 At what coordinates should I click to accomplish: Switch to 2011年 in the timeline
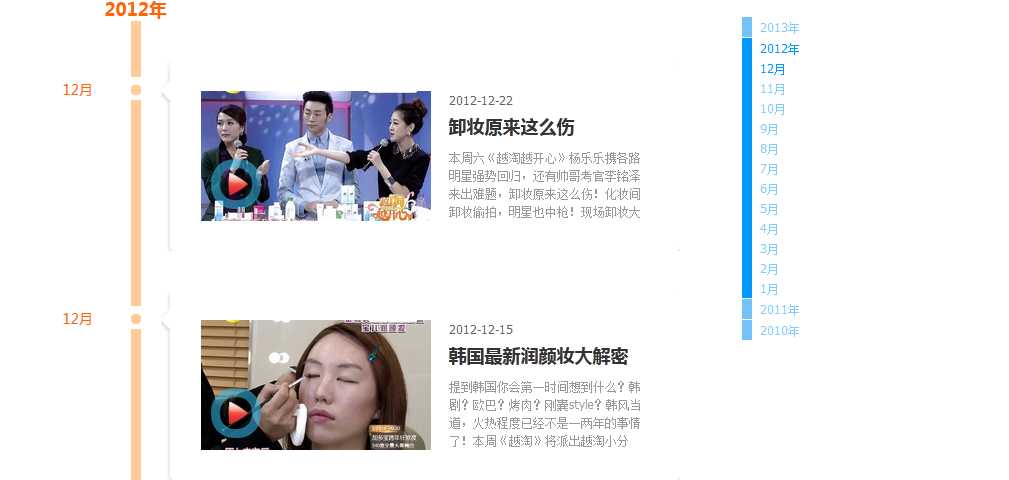(x=779, y=310)
